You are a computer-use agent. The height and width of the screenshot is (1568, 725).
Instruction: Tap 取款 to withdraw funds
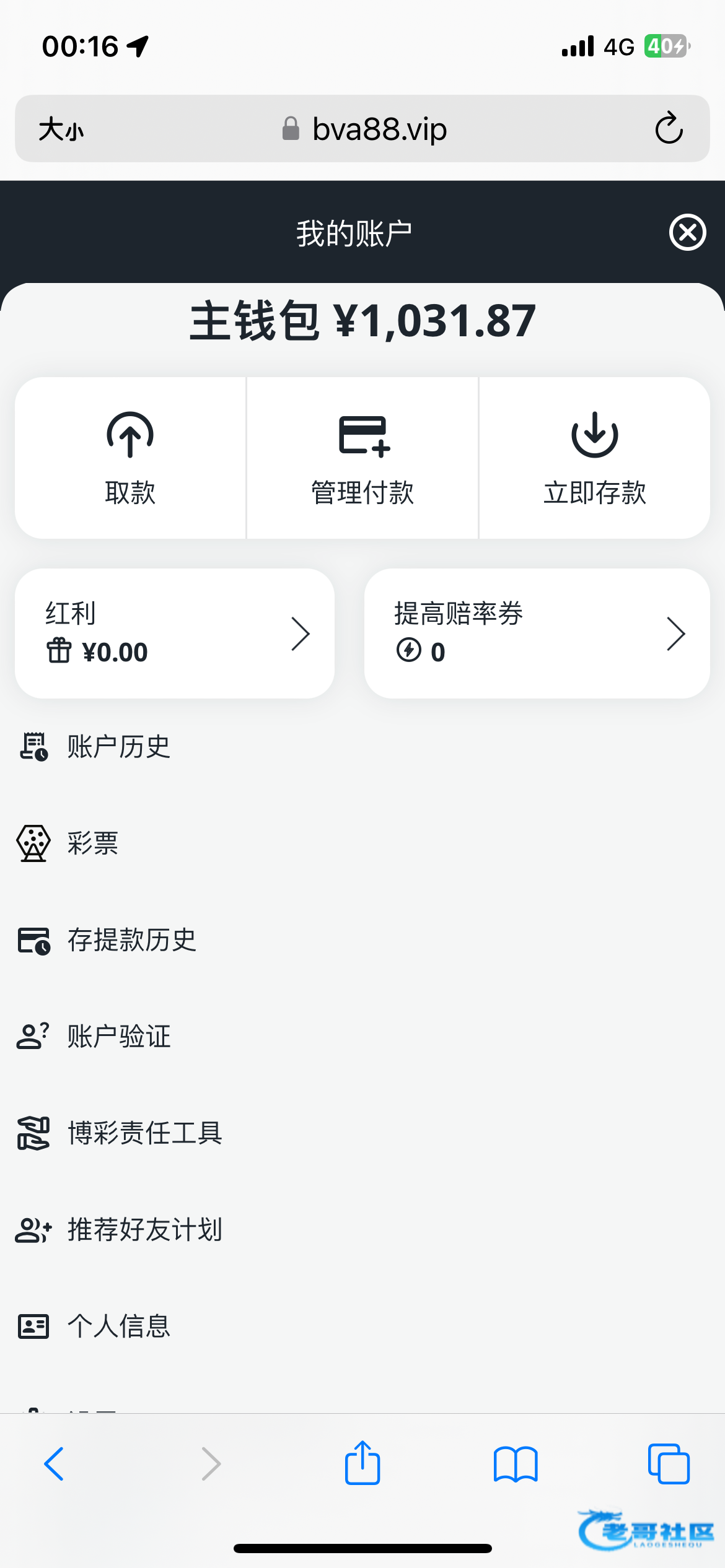tap(130, 458)
